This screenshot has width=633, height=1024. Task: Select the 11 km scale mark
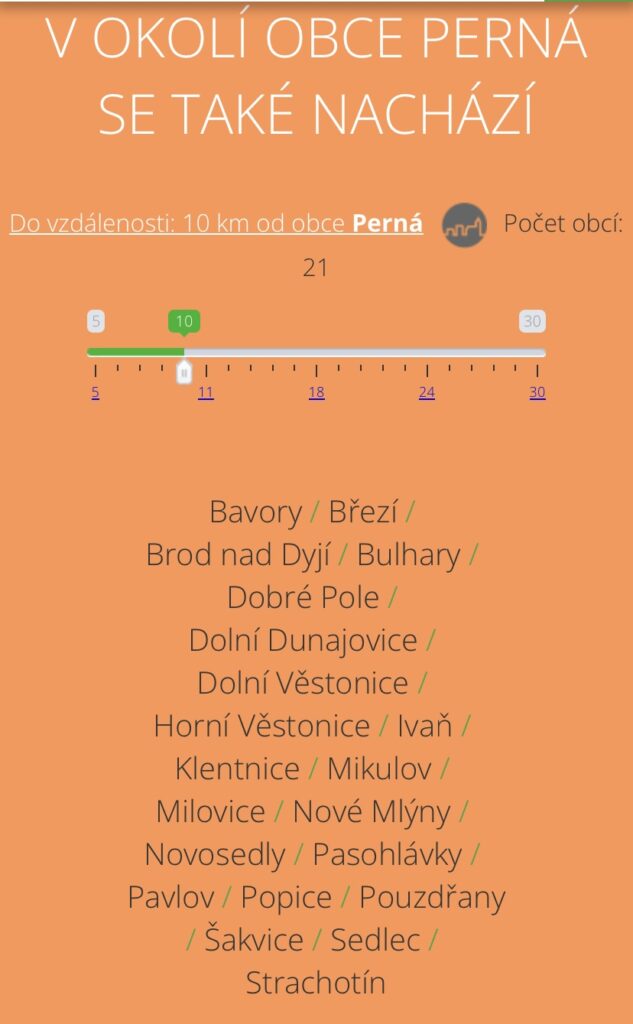pos(206,392)
